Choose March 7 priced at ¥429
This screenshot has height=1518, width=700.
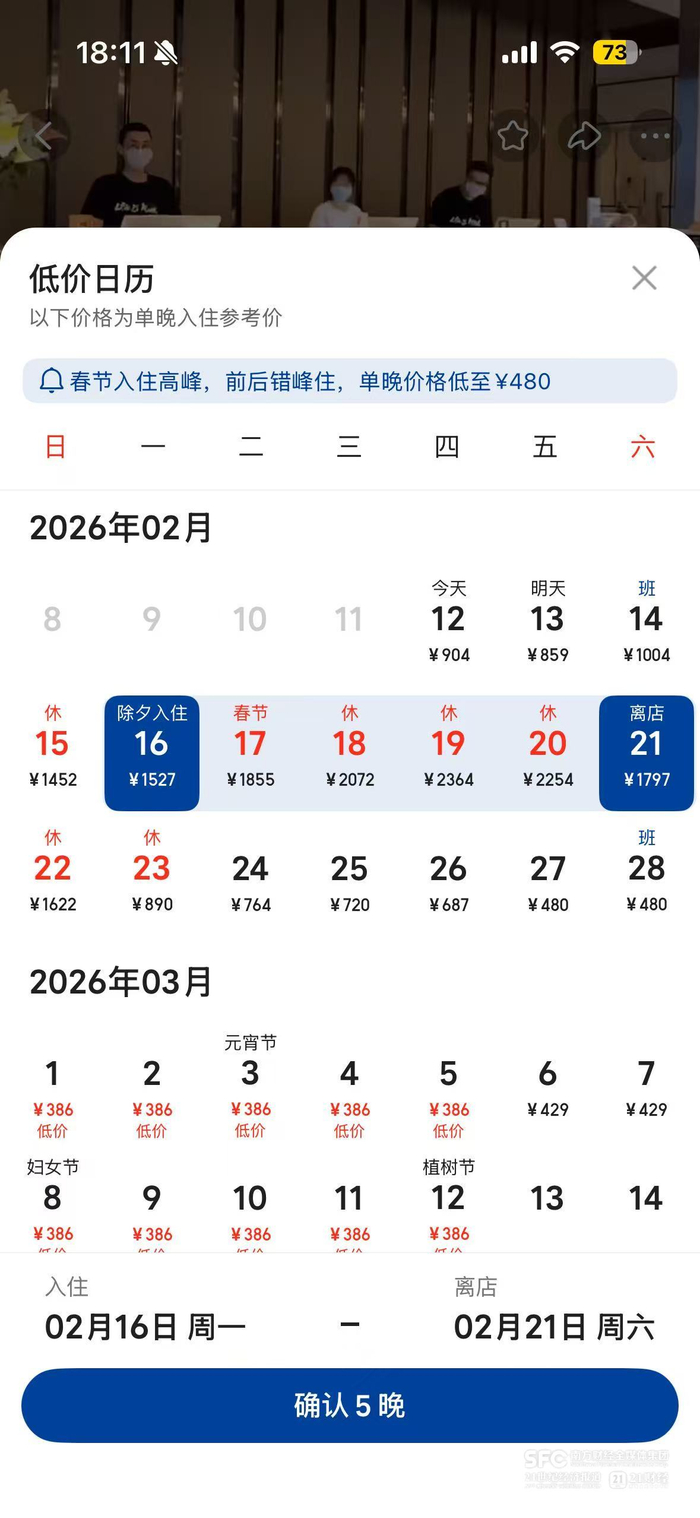[x=646, y=1084]
